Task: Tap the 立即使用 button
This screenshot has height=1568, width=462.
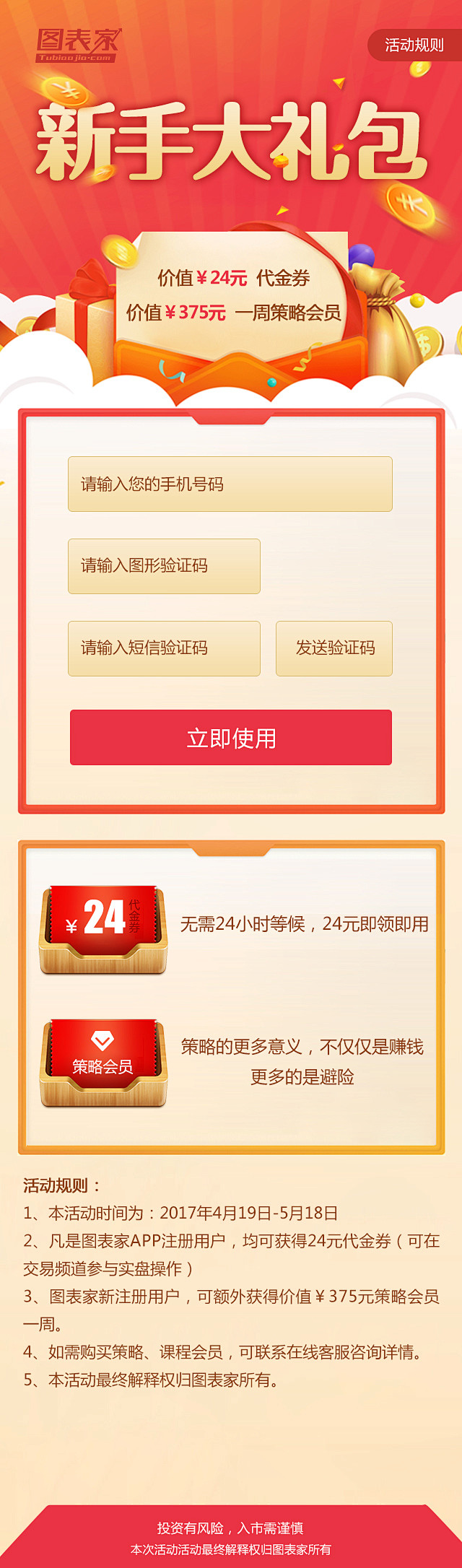Action: tap(231, 737)
